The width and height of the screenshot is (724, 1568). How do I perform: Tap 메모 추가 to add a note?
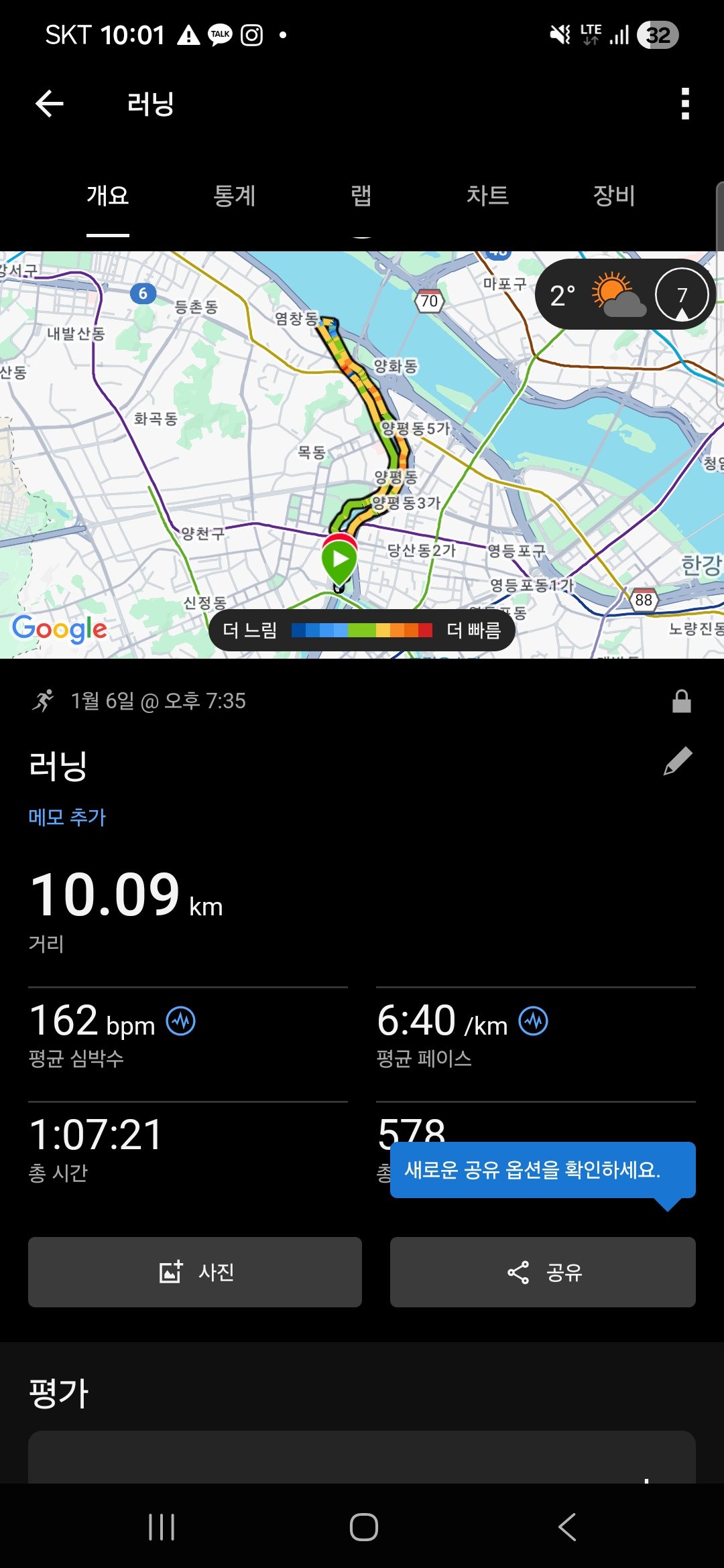point(68,817)
